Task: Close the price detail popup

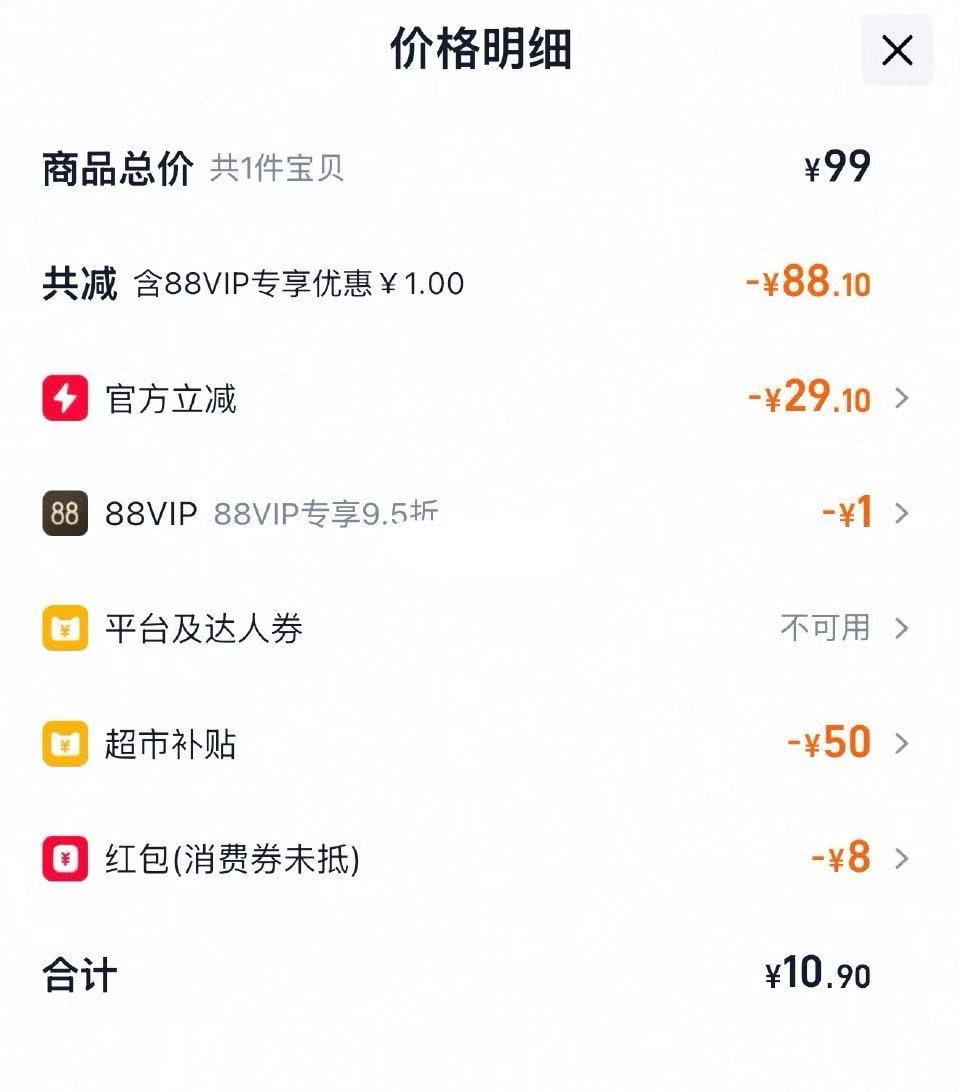Action: (897, 51)
